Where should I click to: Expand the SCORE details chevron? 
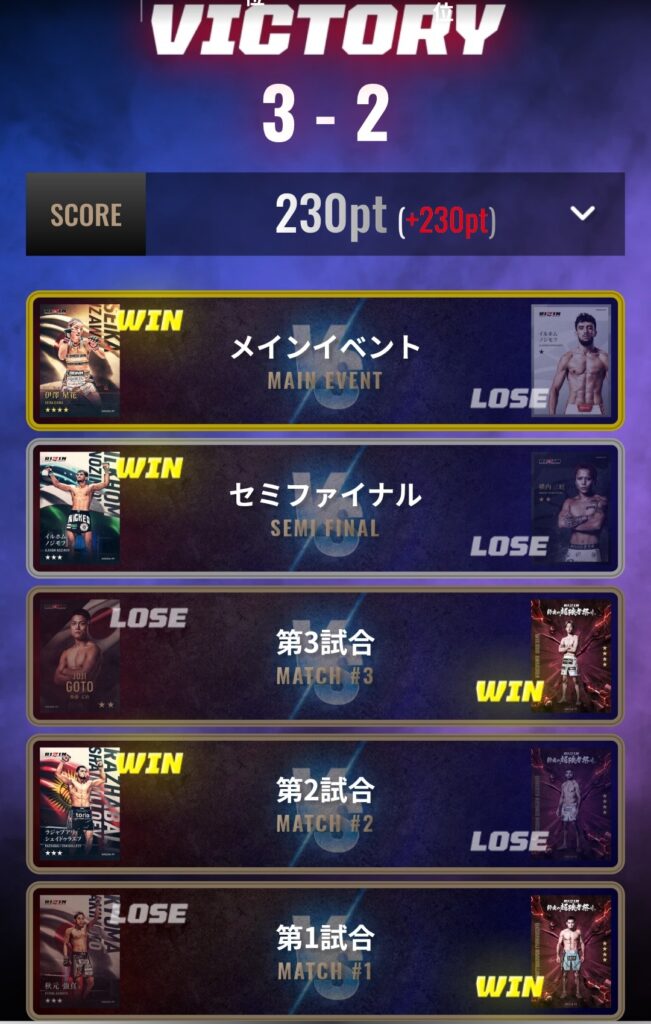tap(582, 214)
